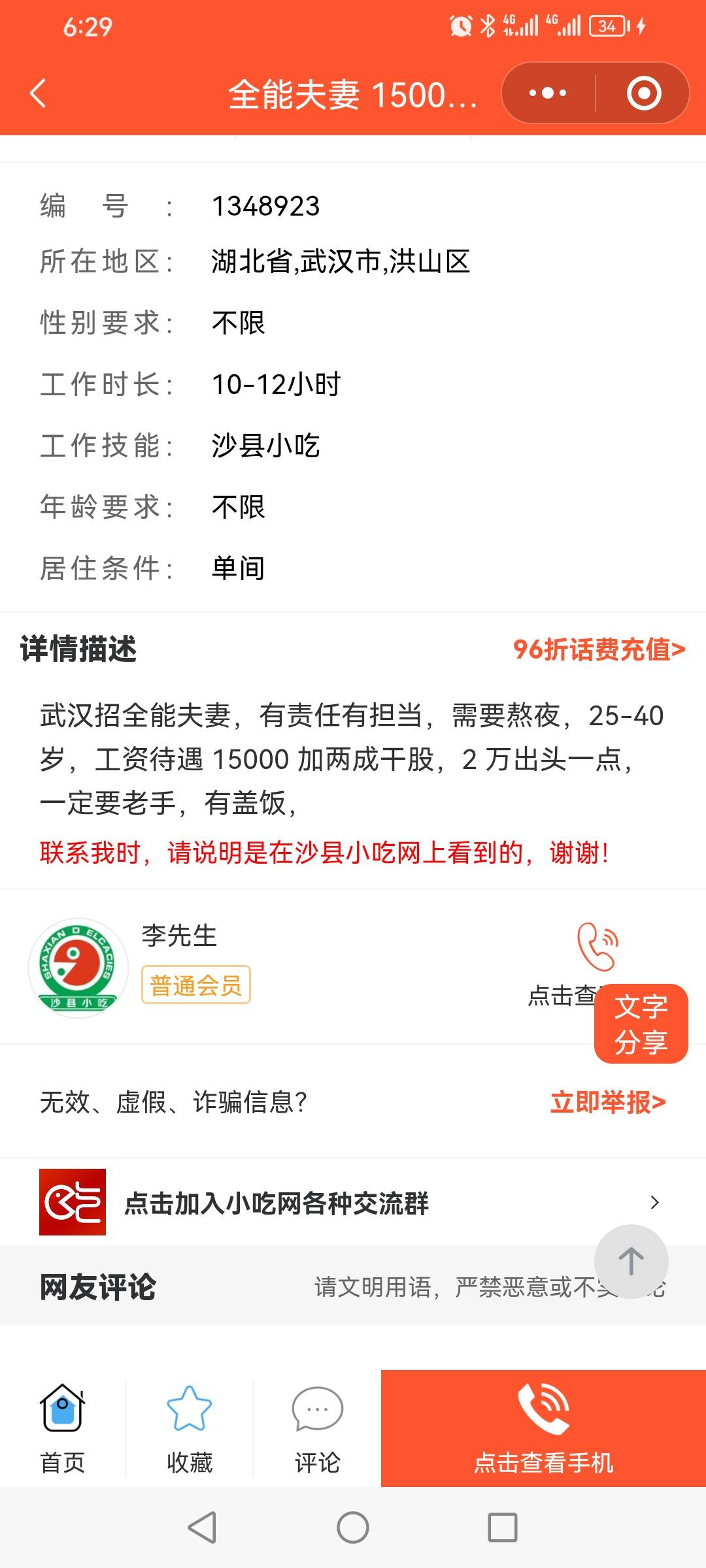Tap the 点击查看手机 button
The image size is (706, 1568).
pos(543,1429)
